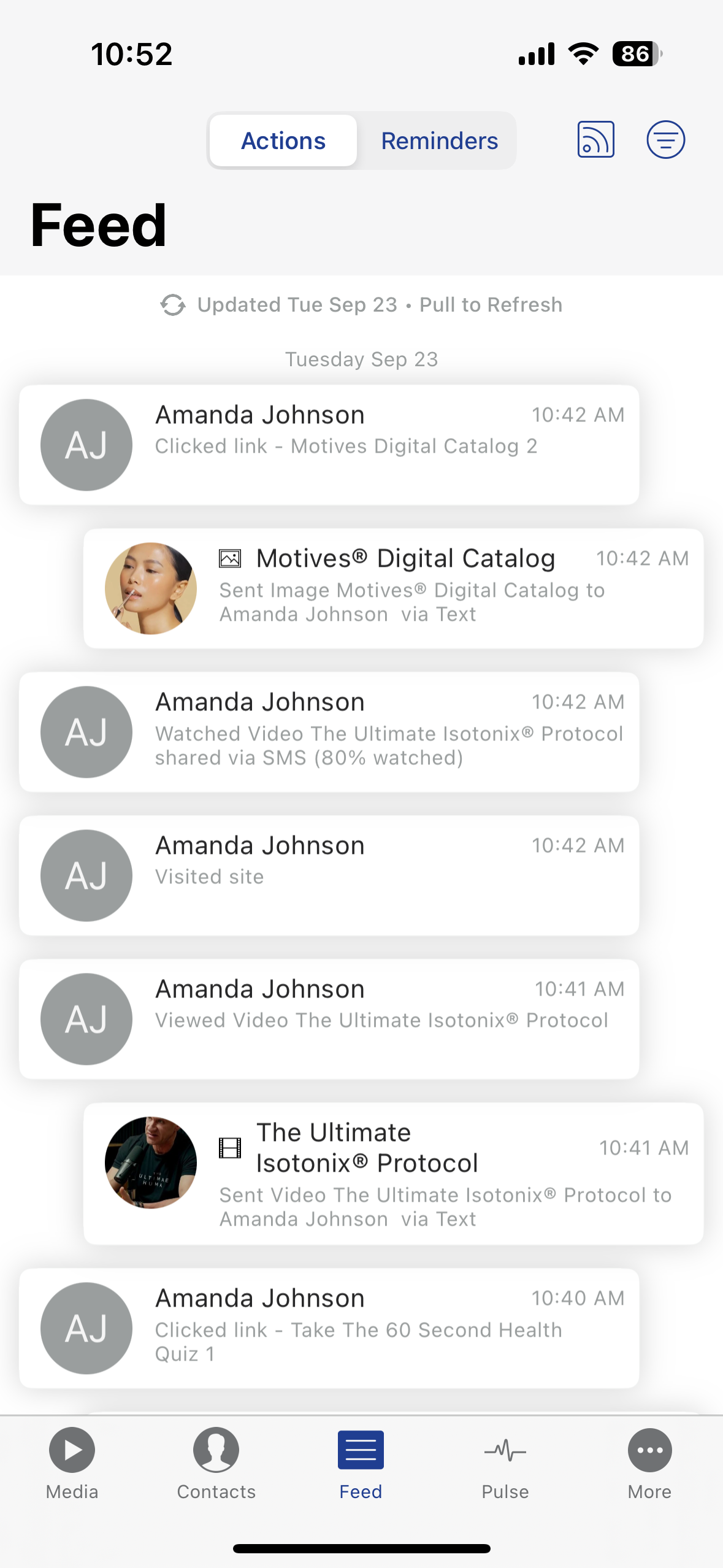Select the Actions segment
The height and width of the screenshot is (1568, 723).
[x=283, y=141]
